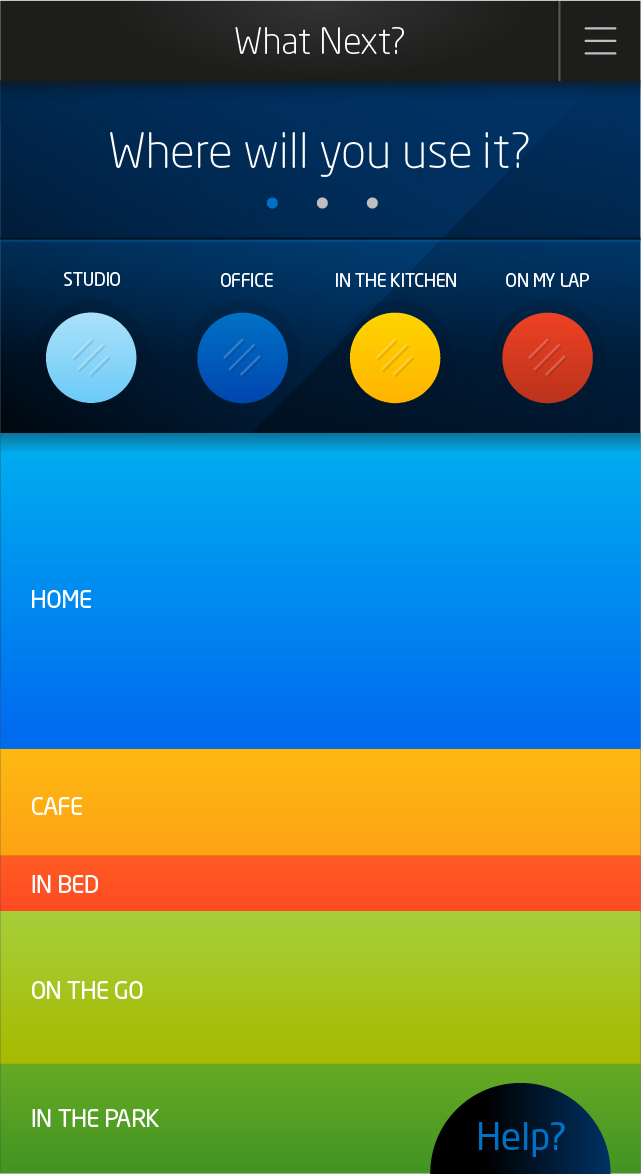The height and width of the screenshot is (1174, 641).
Task: Choose the Office option
Action: pyautogui.click(x=243, y=357)
